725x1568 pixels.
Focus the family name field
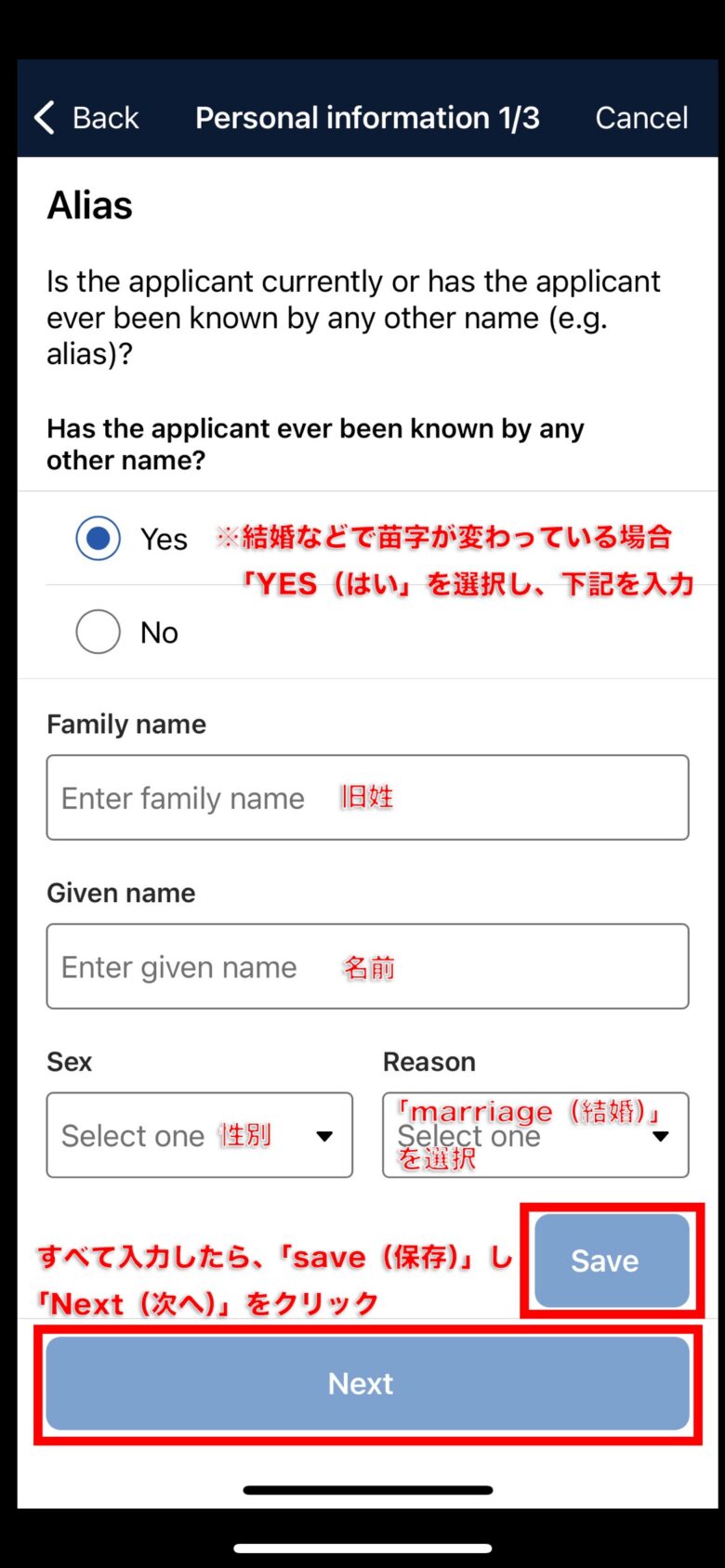[x=368, y=798]
